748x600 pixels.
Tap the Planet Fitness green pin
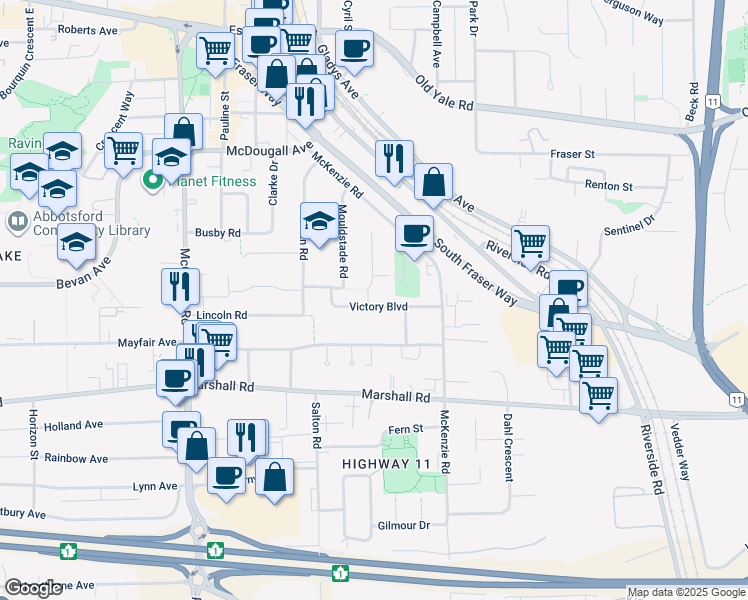[152, 181]
